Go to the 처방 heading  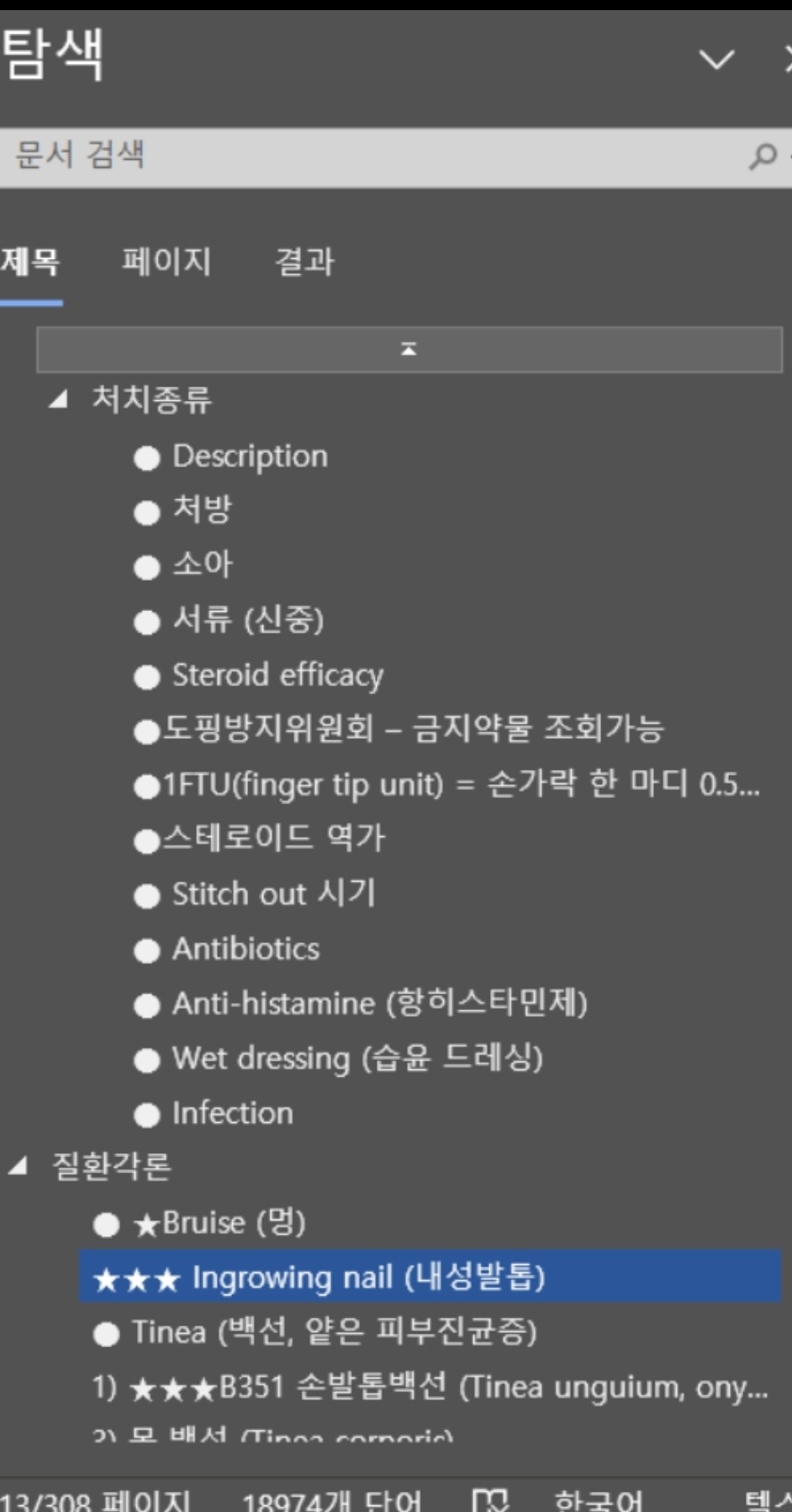pos(202,510)
